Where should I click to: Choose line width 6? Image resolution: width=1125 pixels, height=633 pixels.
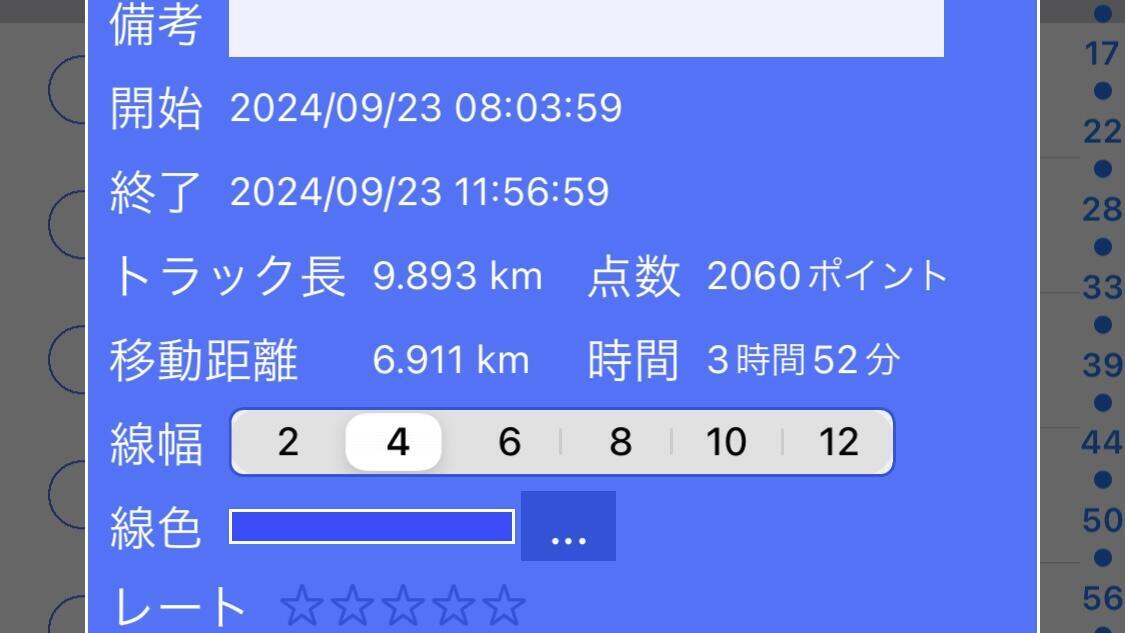coord(509,442)
